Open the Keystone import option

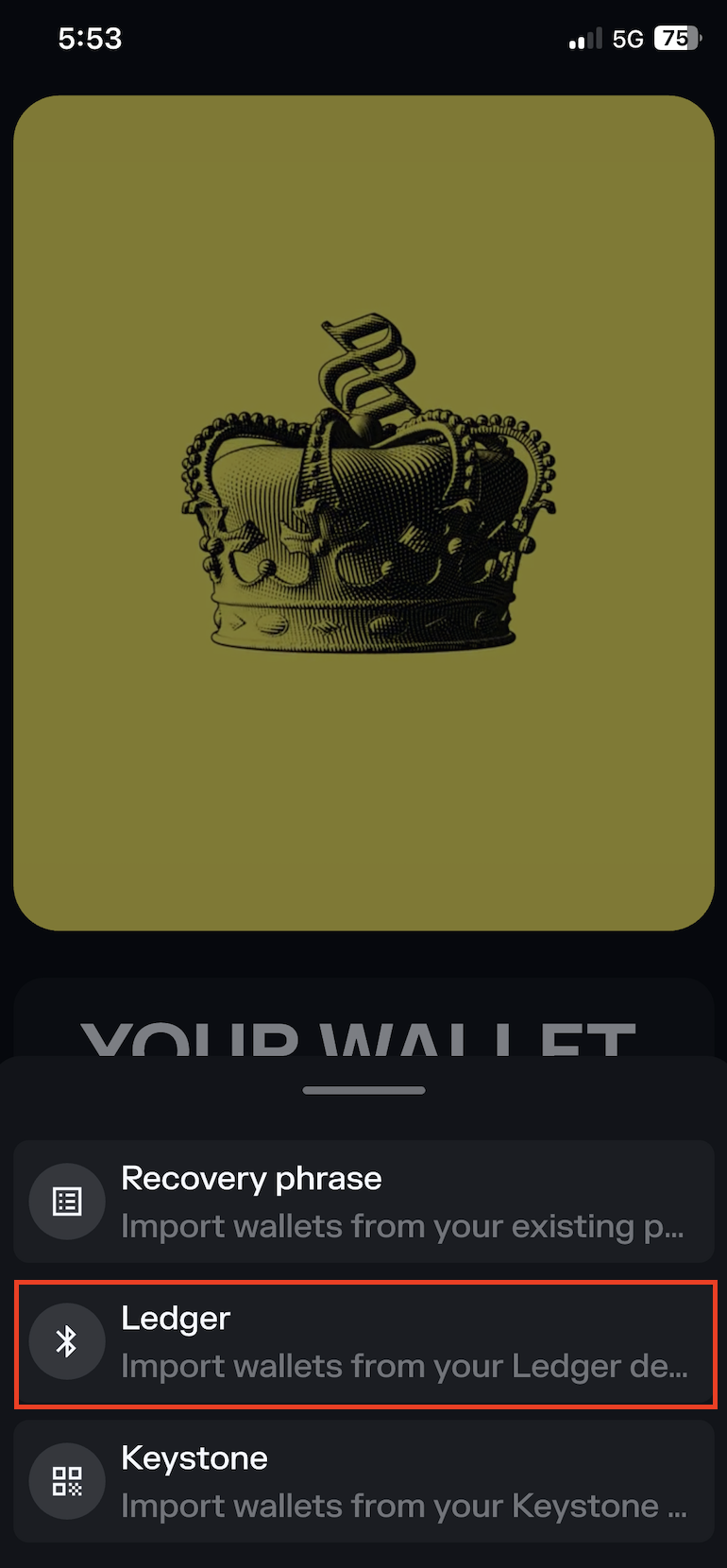[363, 1481]
